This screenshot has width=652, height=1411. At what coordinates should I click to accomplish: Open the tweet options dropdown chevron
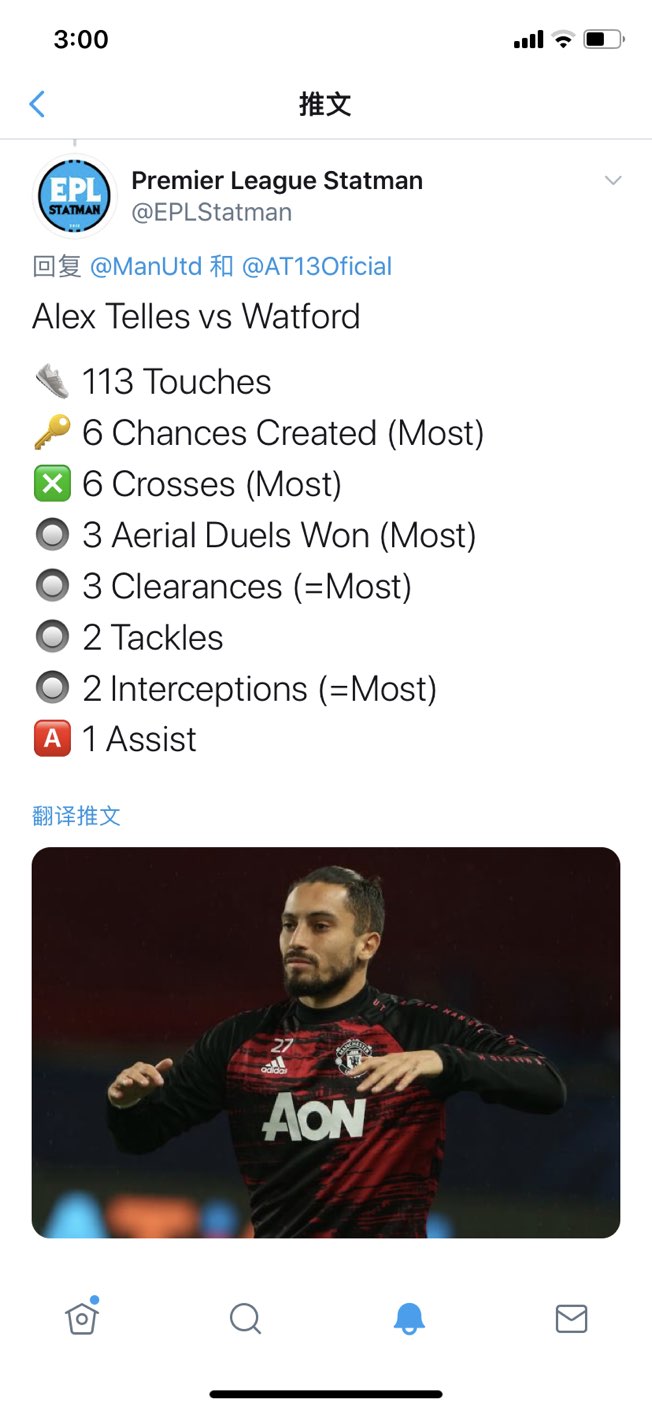613,181
